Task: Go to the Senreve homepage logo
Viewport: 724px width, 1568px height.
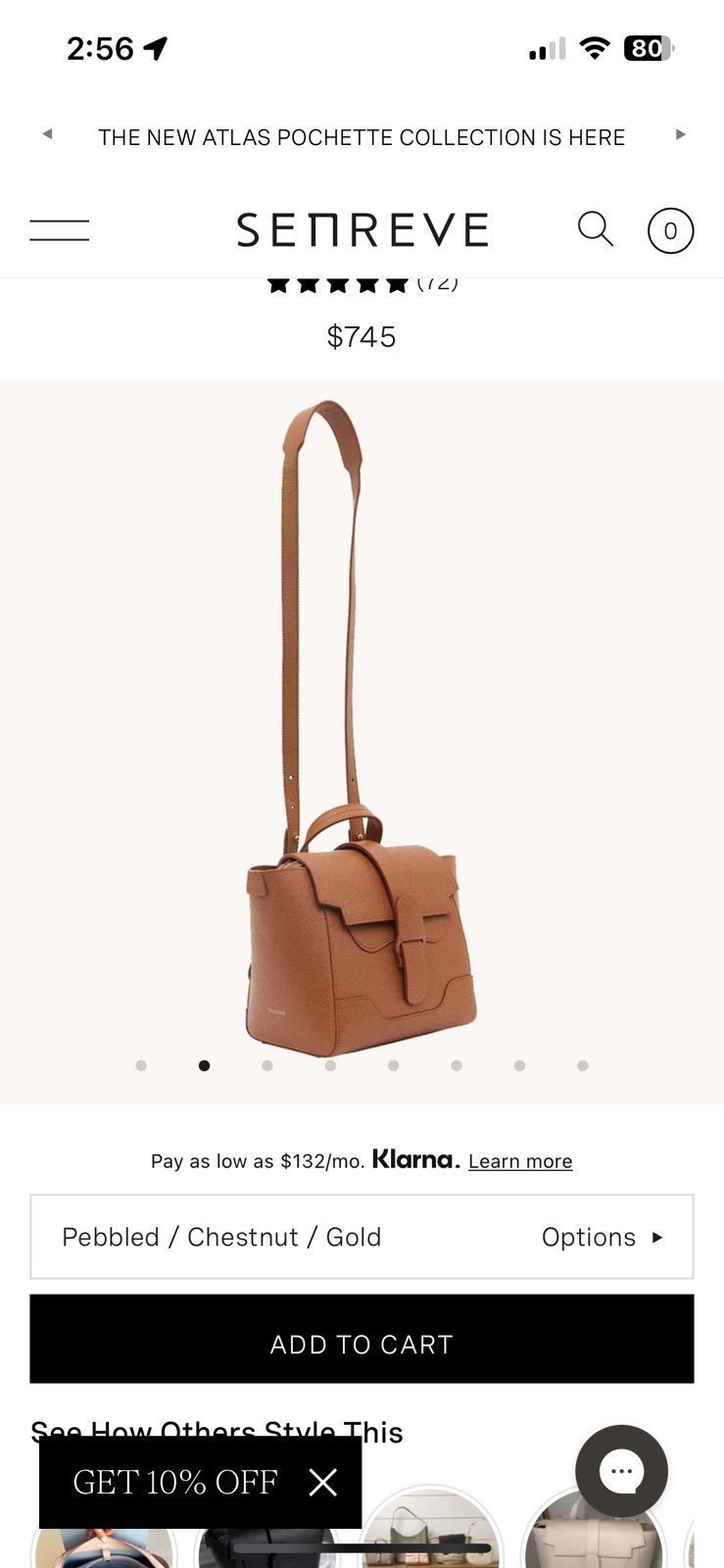Action: click(x=362, y=230)
